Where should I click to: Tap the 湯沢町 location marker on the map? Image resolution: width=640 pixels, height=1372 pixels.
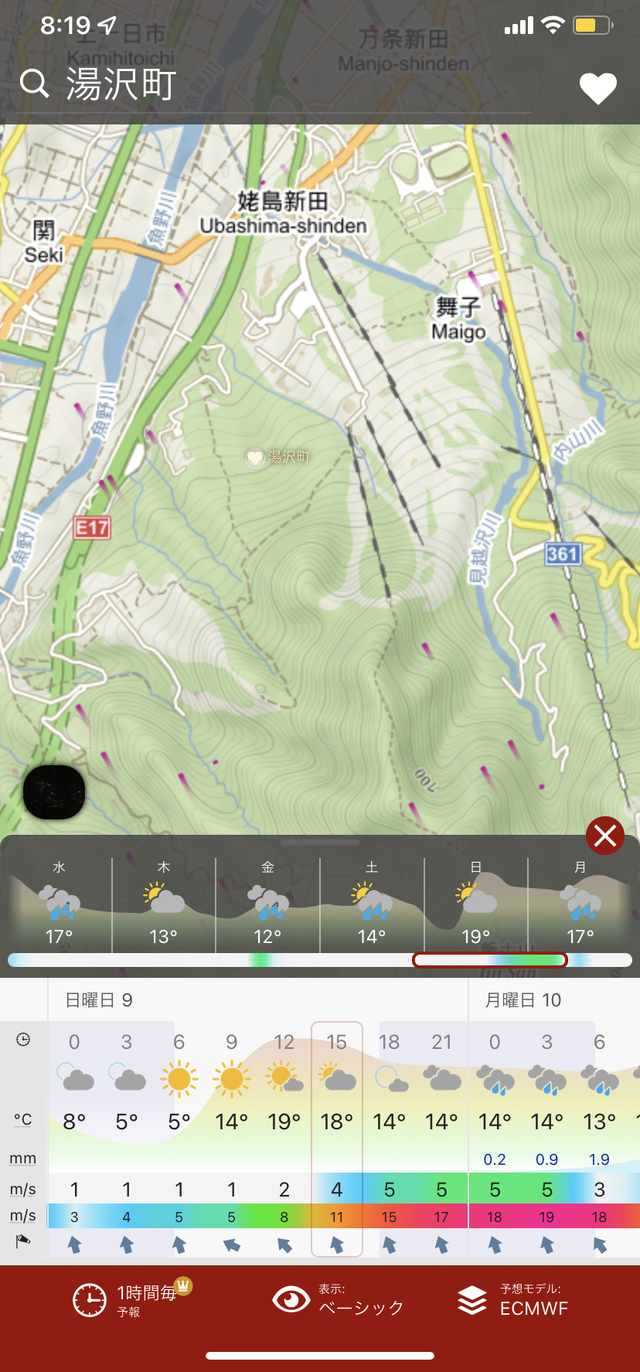pos(256,457)
